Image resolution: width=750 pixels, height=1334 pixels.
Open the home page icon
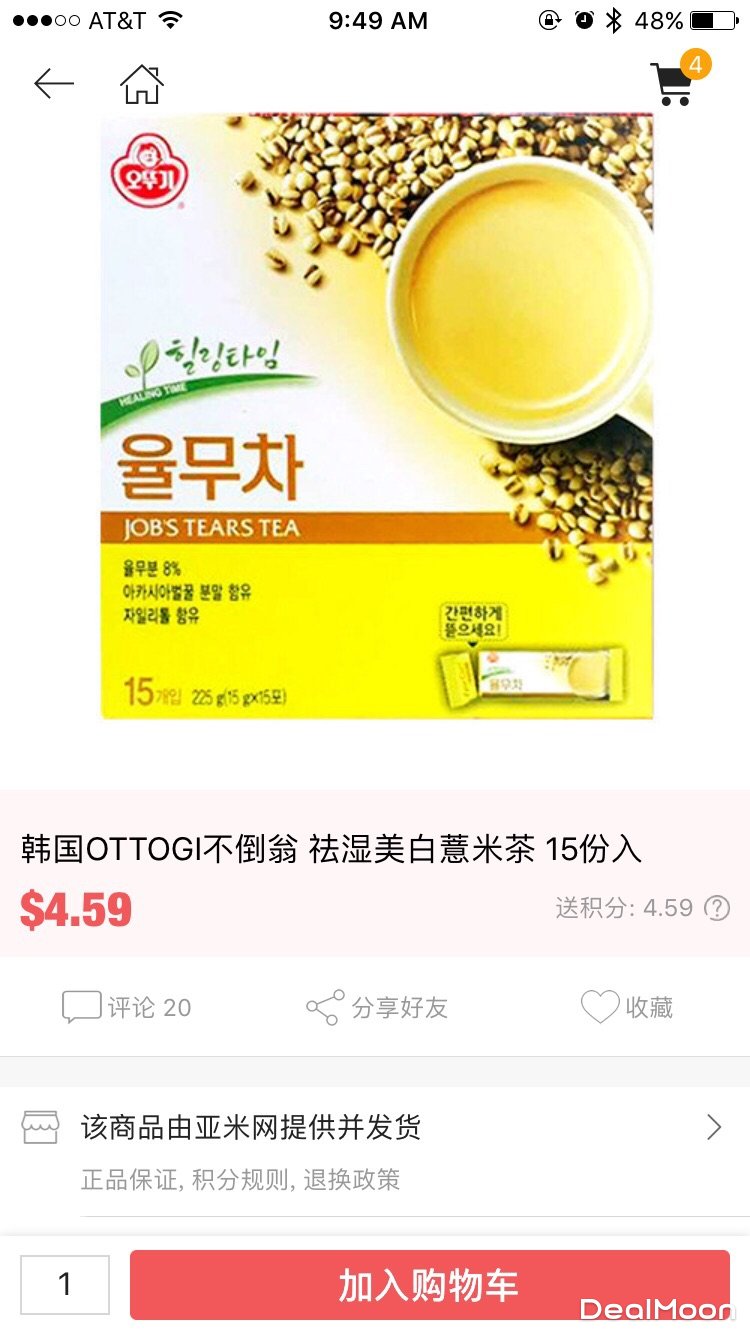tap(142, 84)
